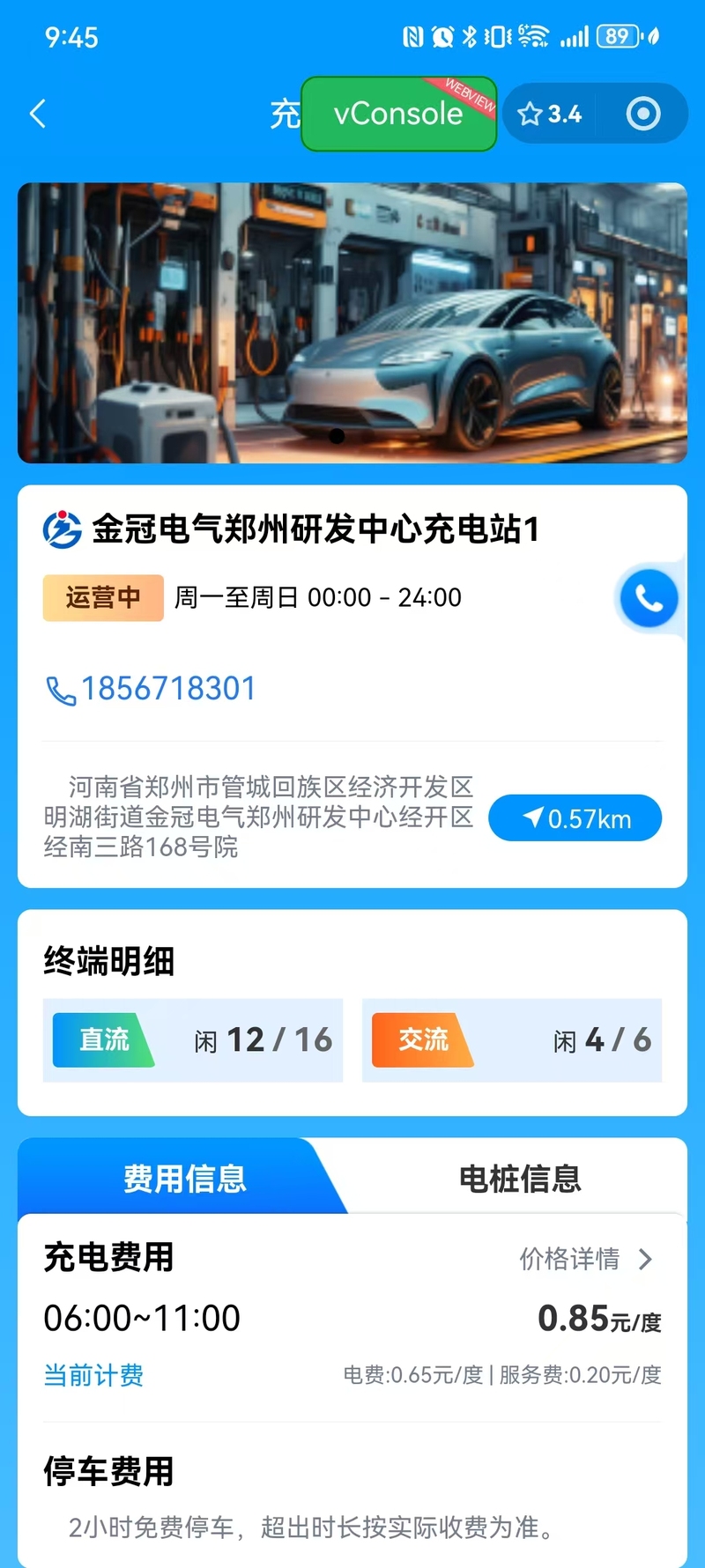This screenshot has width=705, height=1568.
Task: Switch to the 电桩信息 tab
Action: point(520,1178)
